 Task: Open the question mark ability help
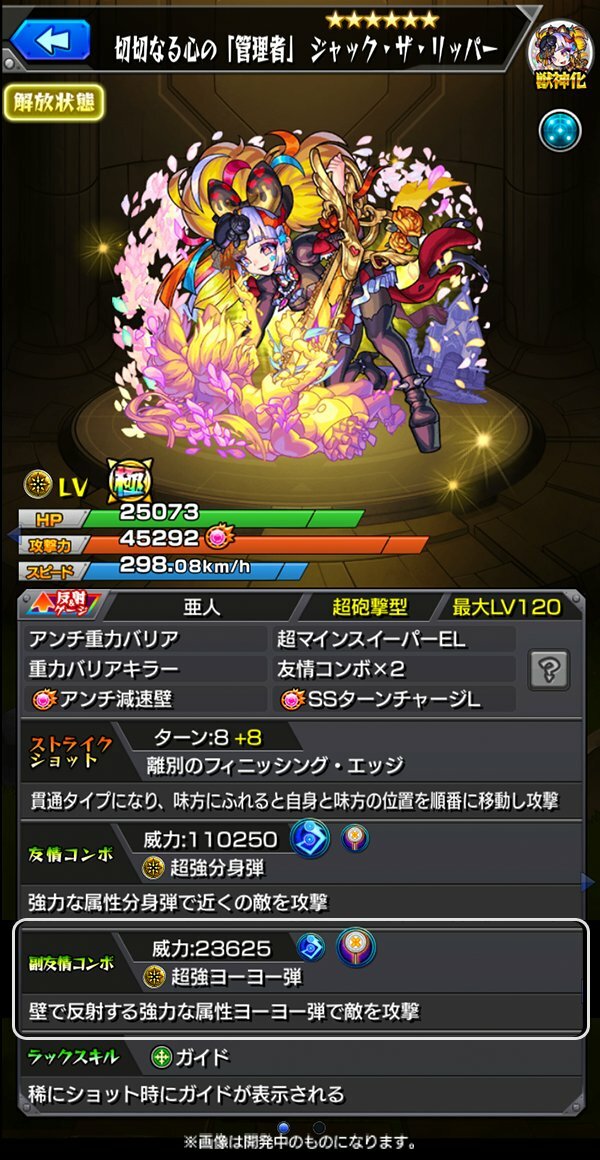point(549,668)
